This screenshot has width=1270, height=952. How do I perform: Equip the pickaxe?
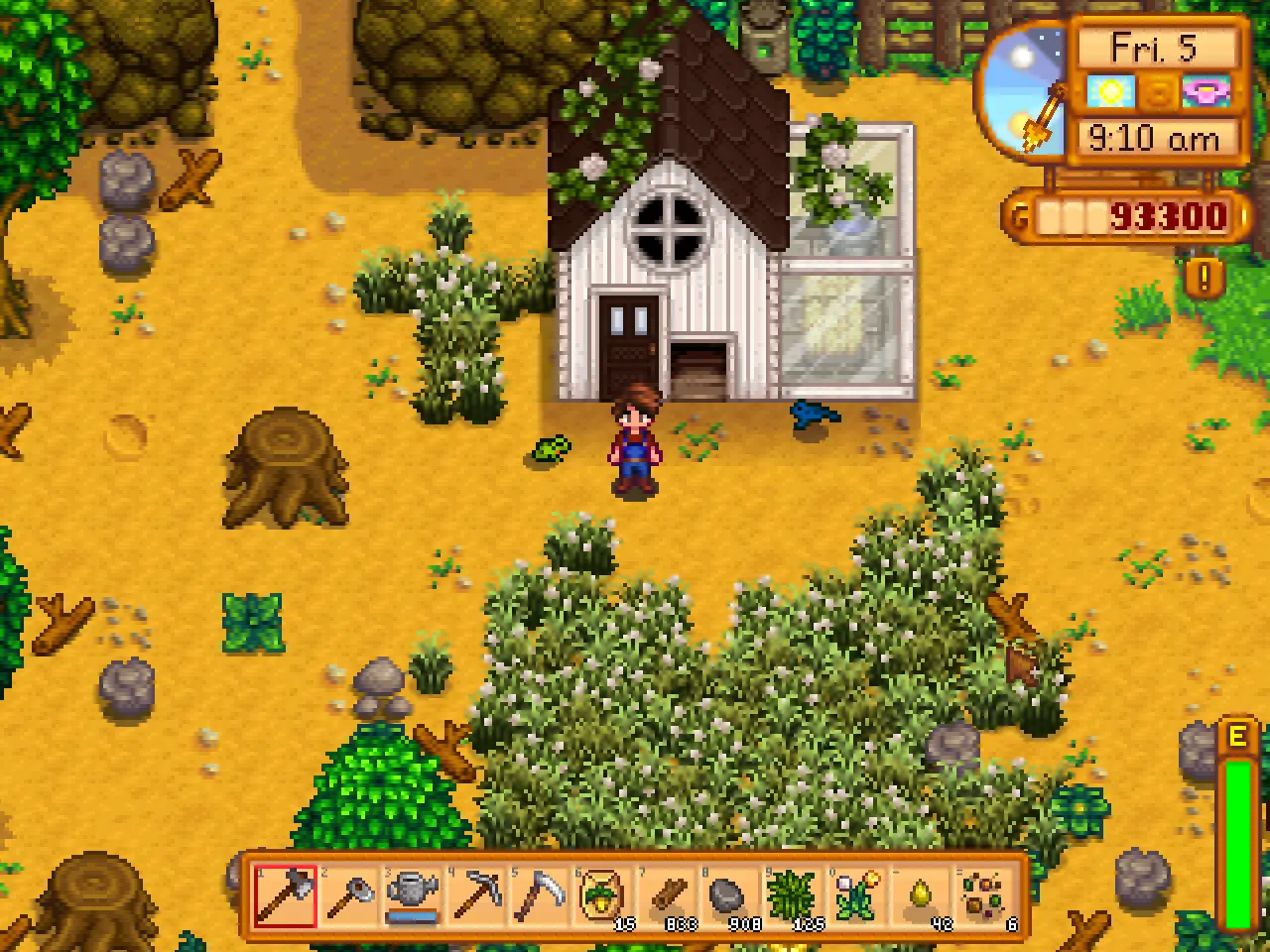click(476, 895)
